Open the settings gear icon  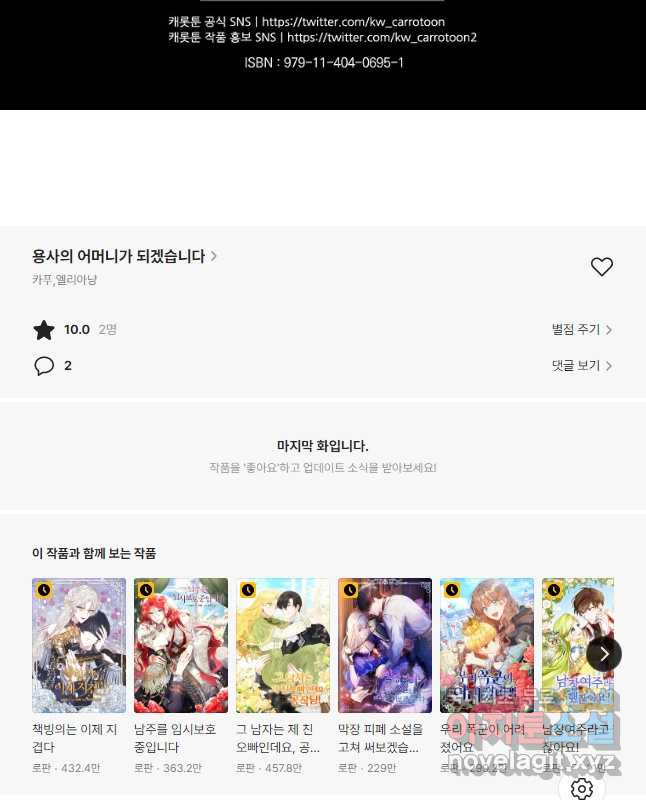[x=581, y=789]
